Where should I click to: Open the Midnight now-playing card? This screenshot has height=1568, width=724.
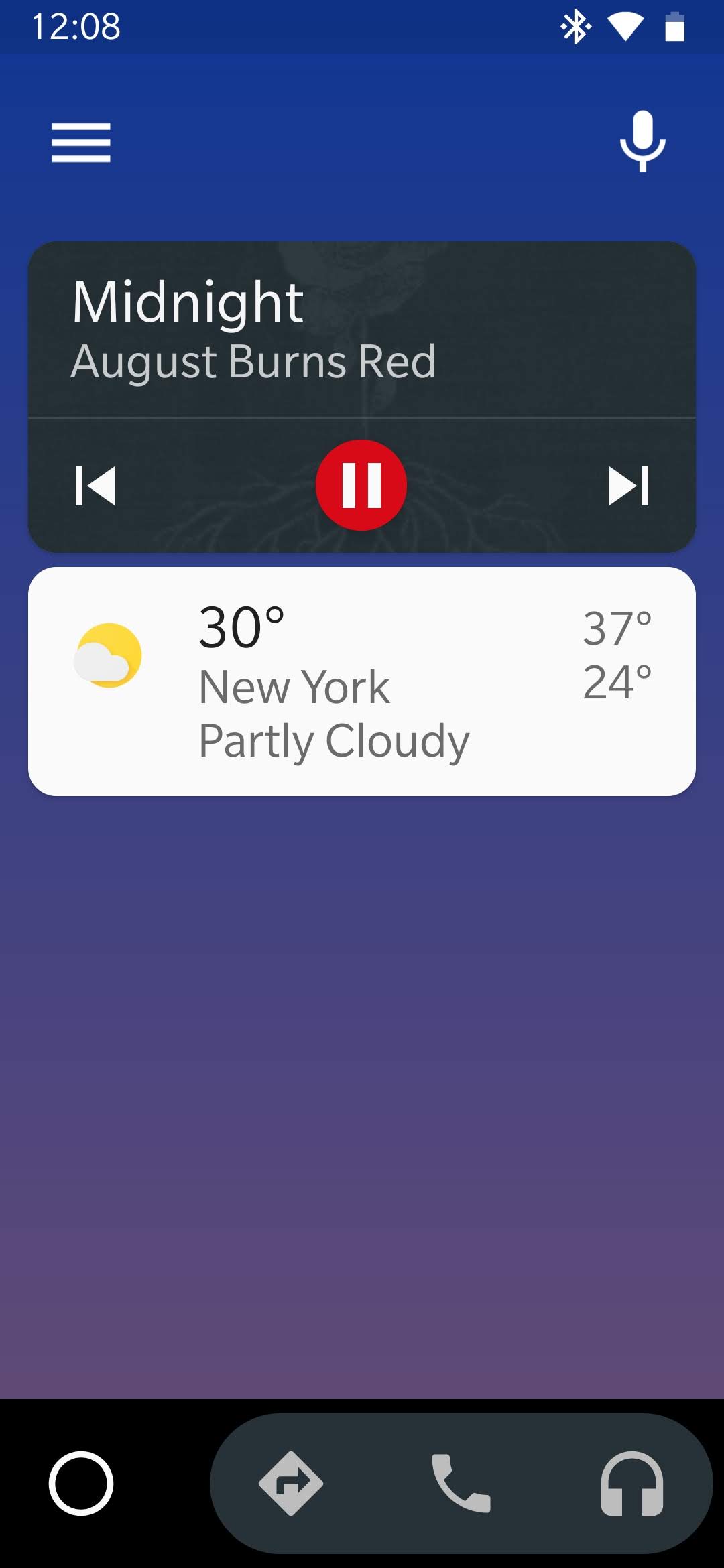tap(362, 330)
